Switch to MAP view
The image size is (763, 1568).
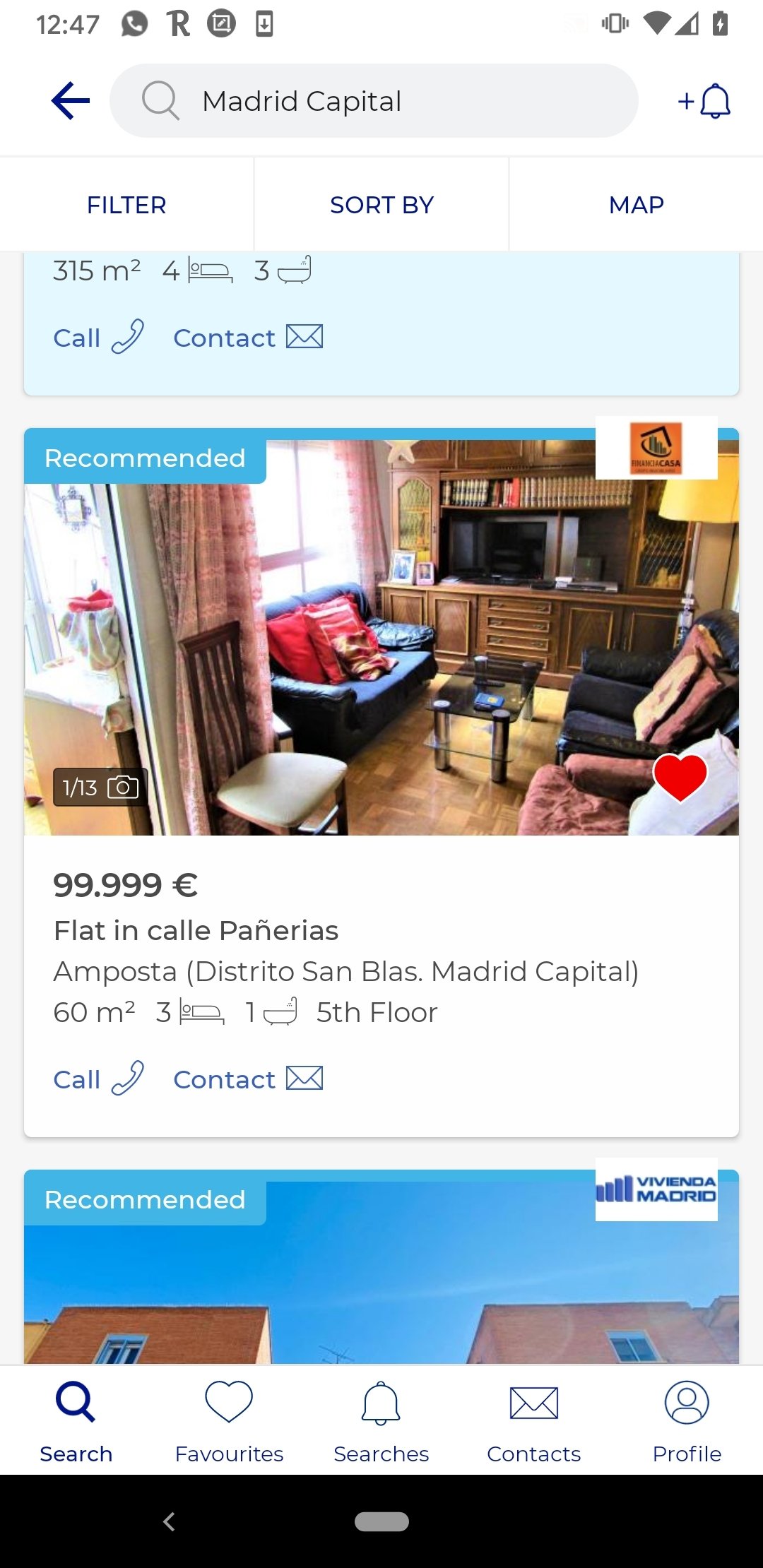click(636, 205)
